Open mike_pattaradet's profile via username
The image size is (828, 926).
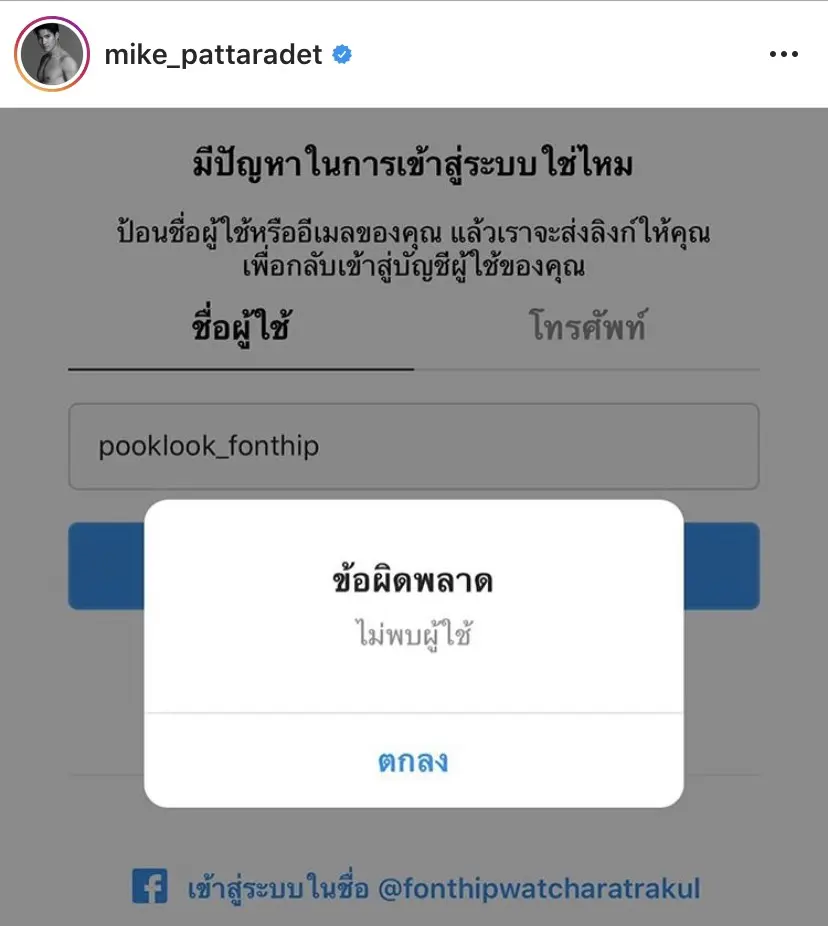pos(213,55)
